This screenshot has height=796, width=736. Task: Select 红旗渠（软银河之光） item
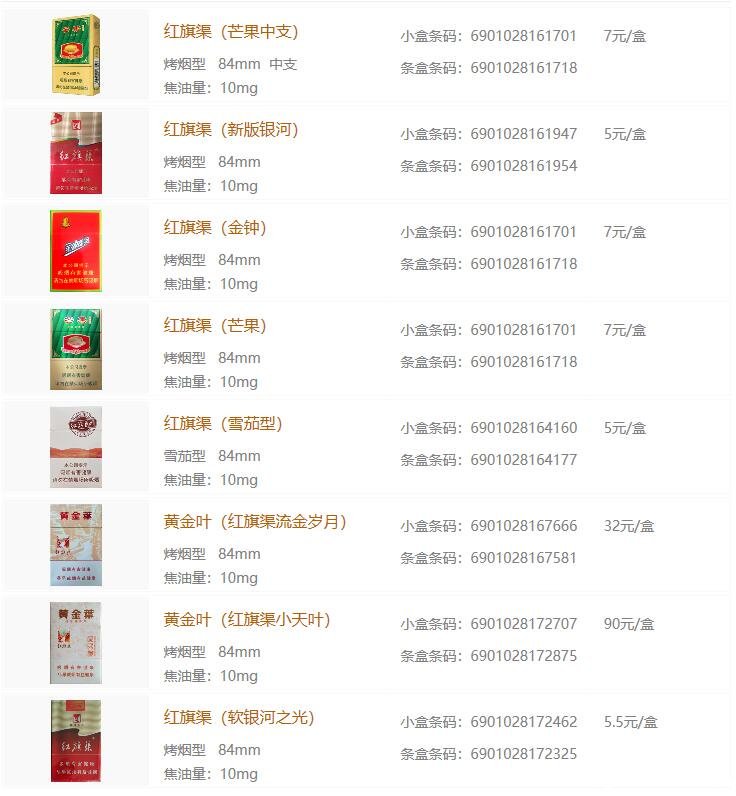coord(239,718)
